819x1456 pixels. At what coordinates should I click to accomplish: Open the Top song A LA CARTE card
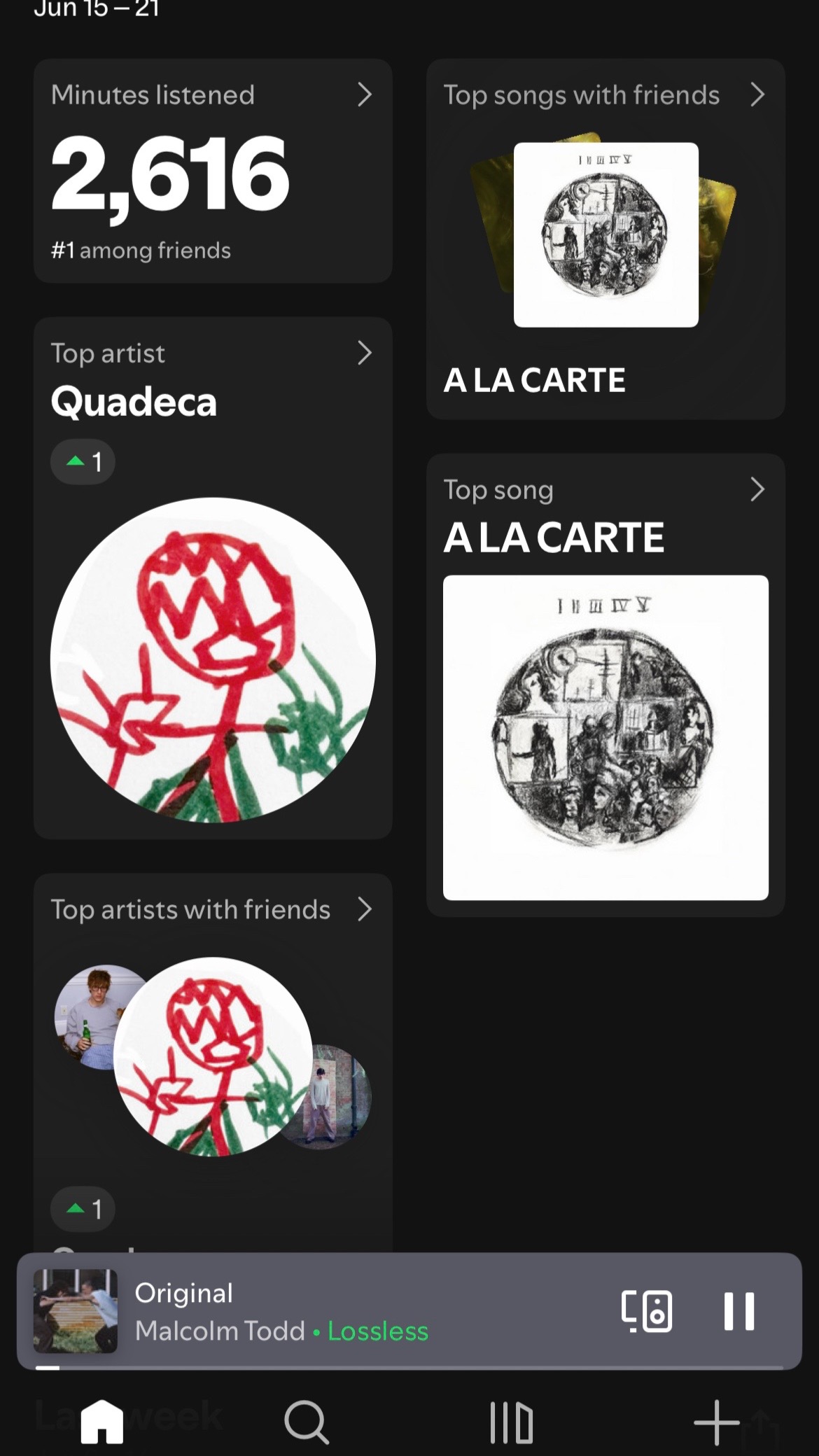[x=605, y=685]
